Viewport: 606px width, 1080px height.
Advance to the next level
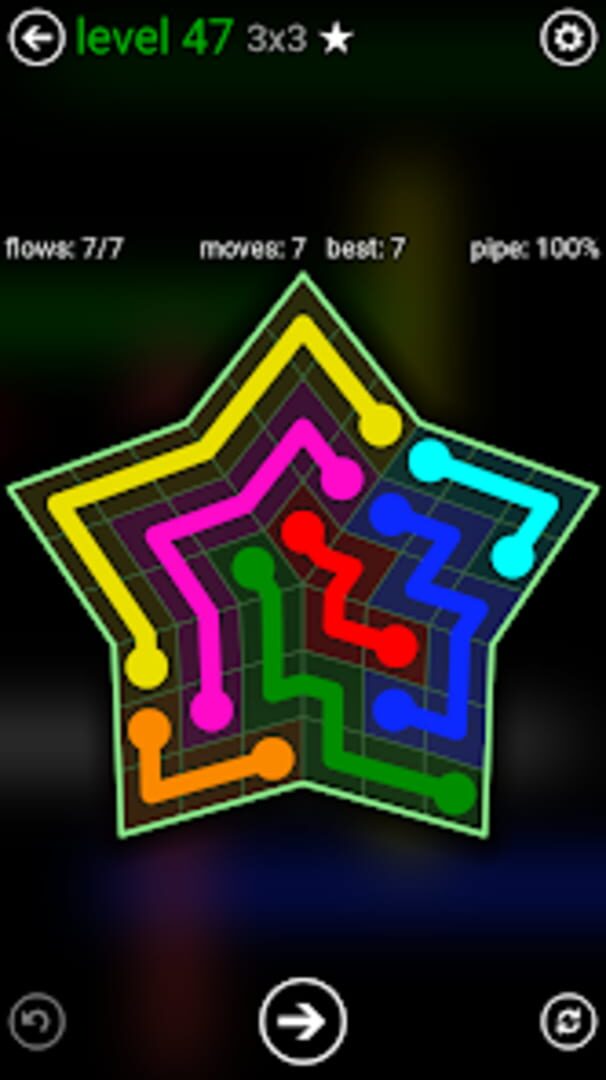(302, 1021)
